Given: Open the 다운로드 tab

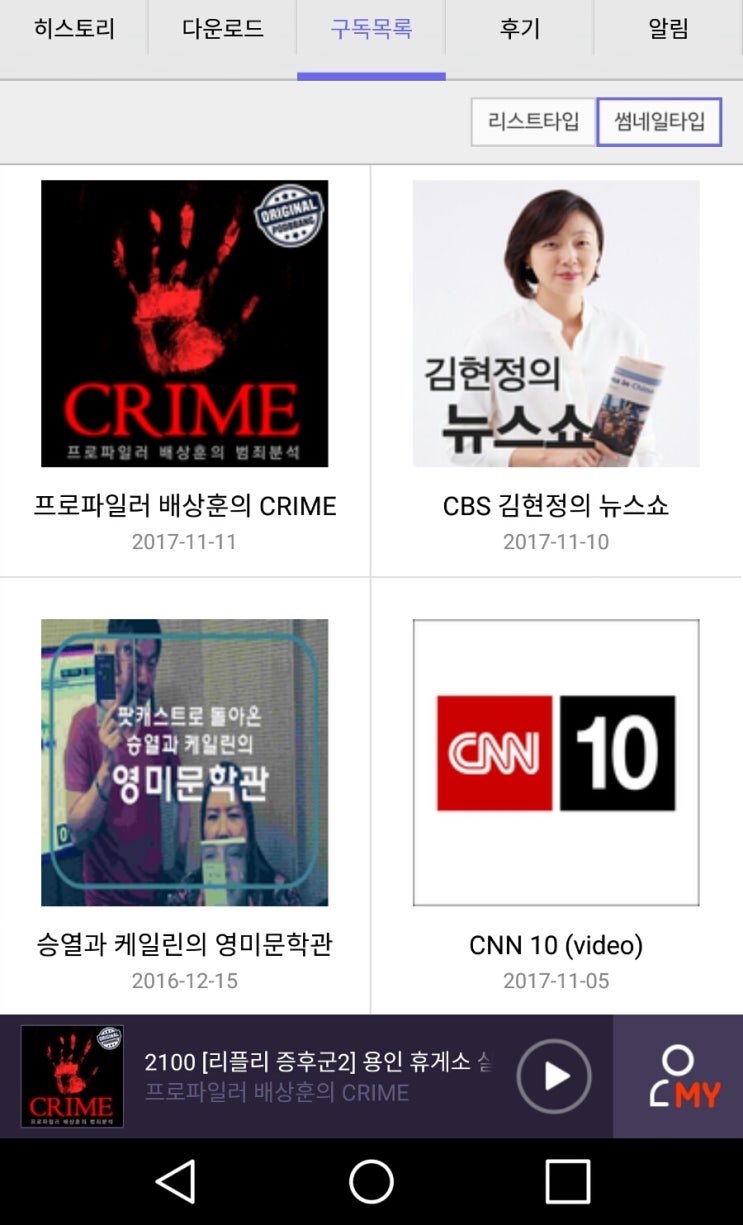Looking at the screenshot, I should [222, 29].
